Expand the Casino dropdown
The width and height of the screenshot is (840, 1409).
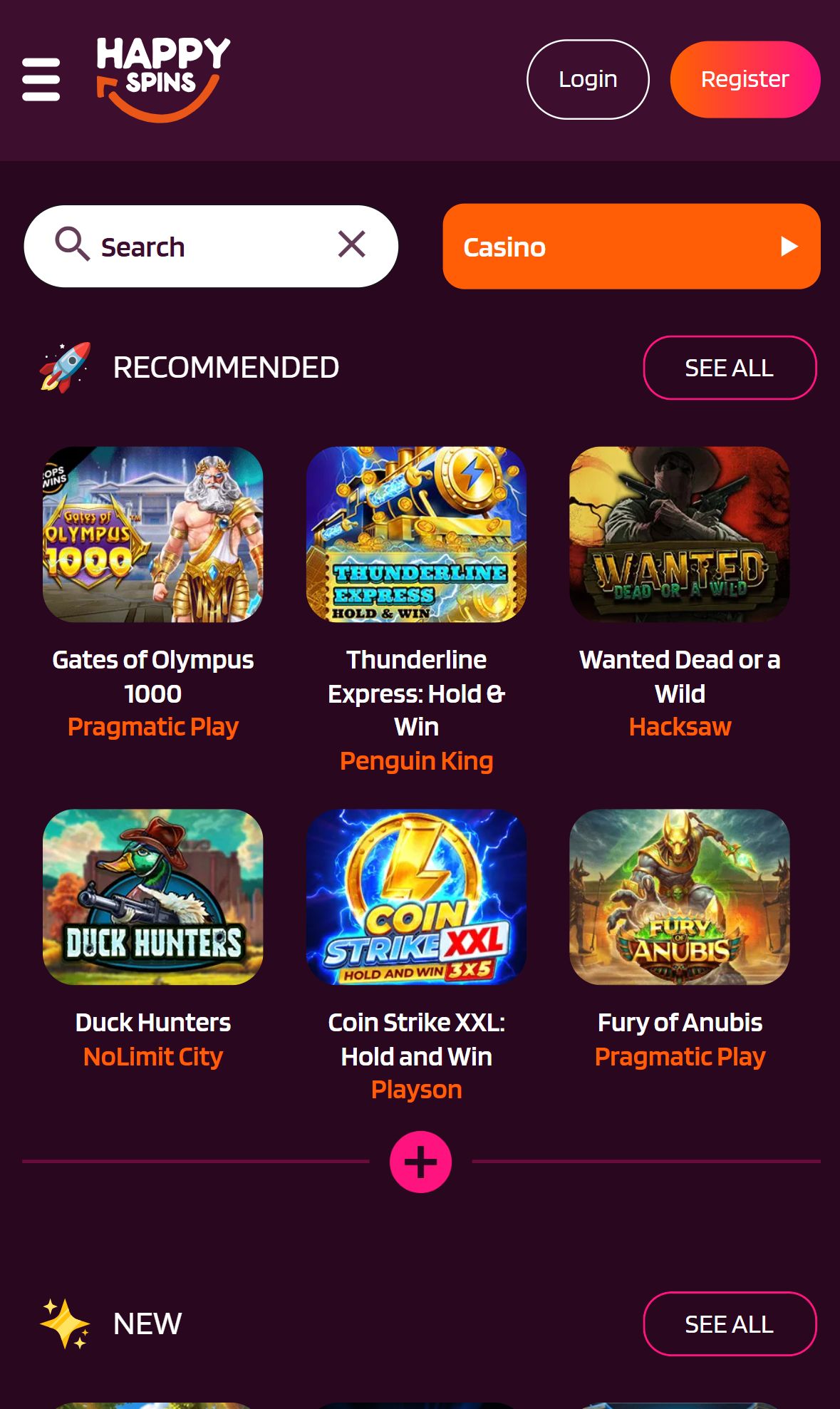(x=631, y=247)
